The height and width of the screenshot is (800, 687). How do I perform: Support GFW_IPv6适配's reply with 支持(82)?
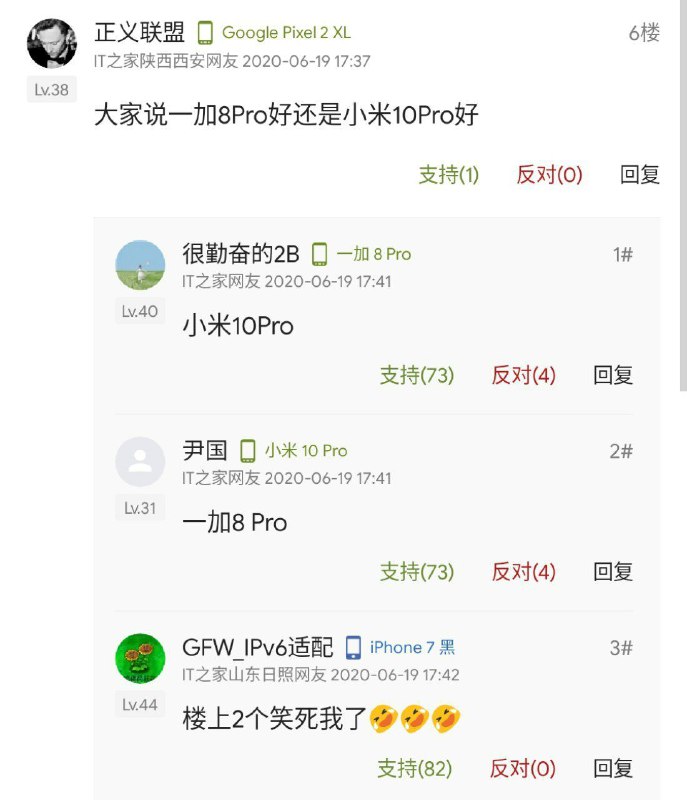(414, 769)
